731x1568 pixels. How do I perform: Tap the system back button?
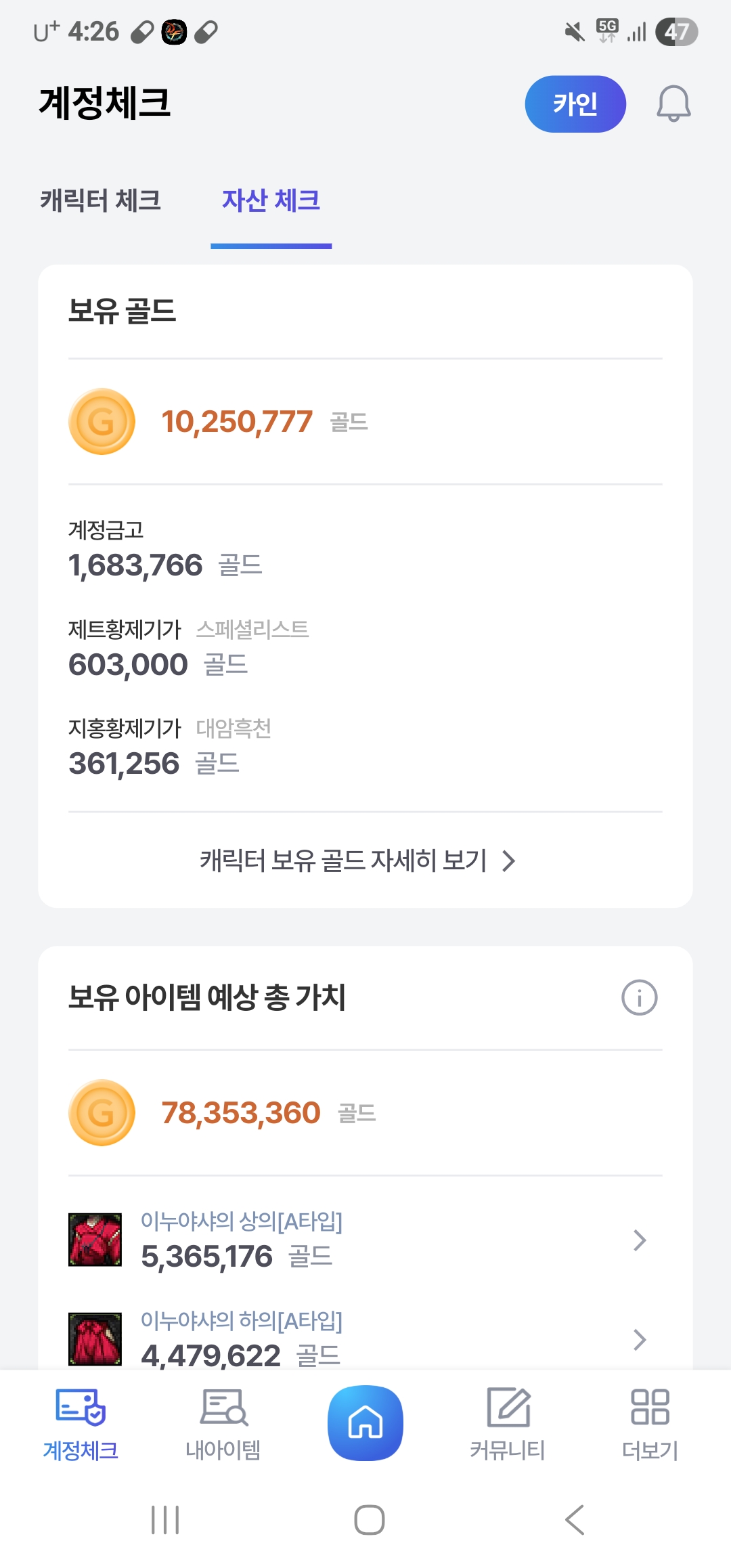click(x=575, y=1520)
